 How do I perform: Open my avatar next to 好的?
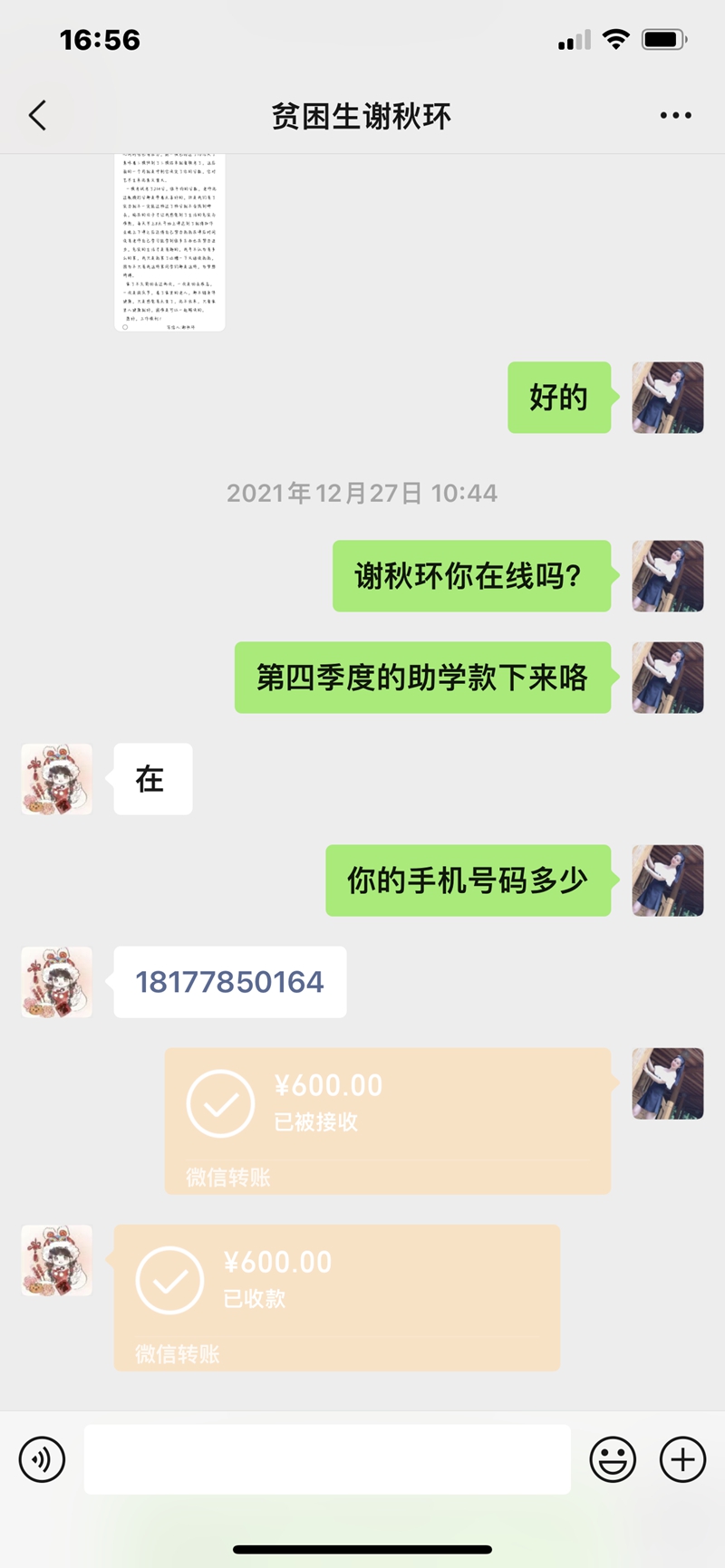667,397
